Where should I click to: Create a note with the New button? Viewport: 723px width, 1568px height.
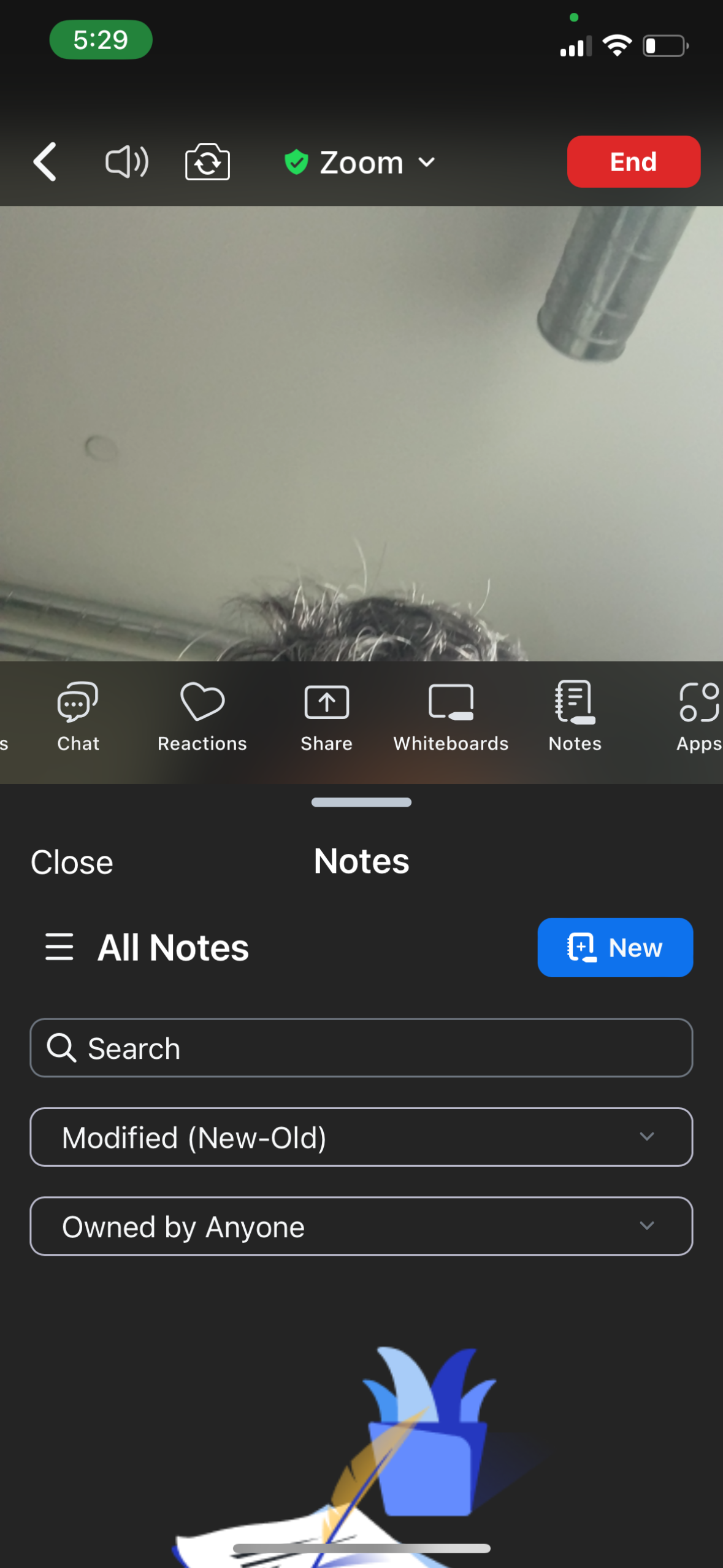point(614,947)
